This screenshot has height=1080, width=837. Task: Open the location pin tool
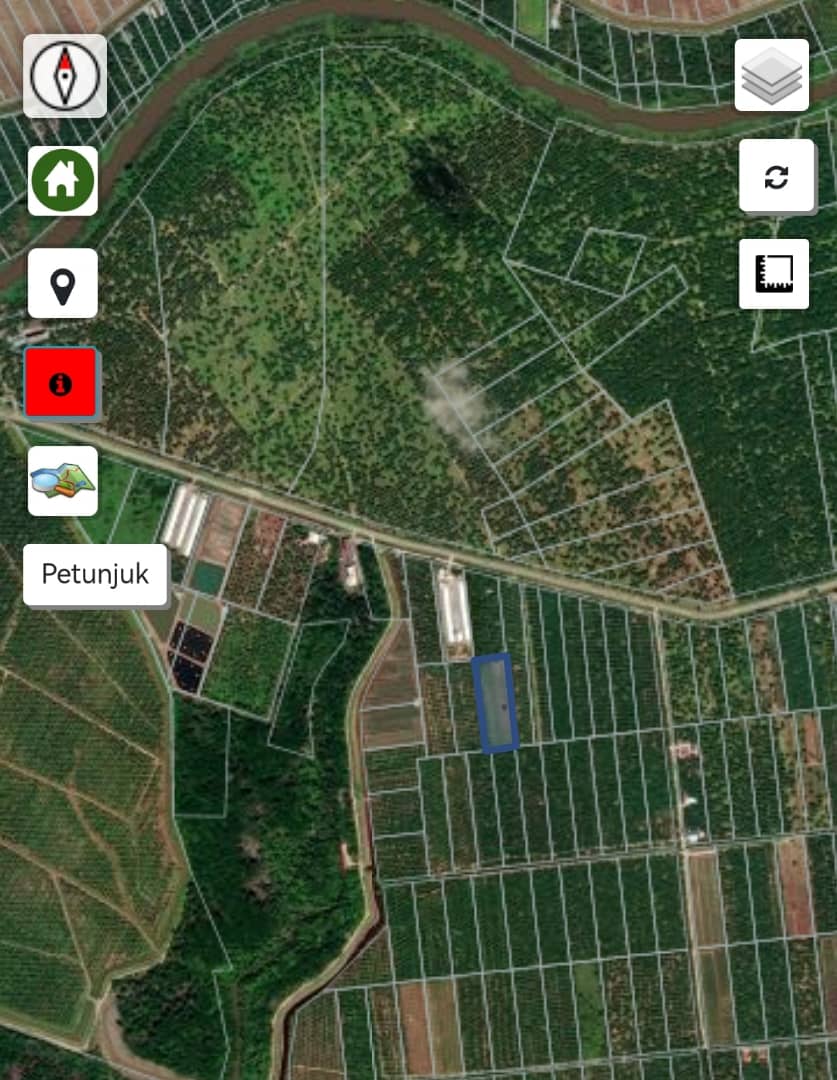pyautogui.click(x=63, y=283)
